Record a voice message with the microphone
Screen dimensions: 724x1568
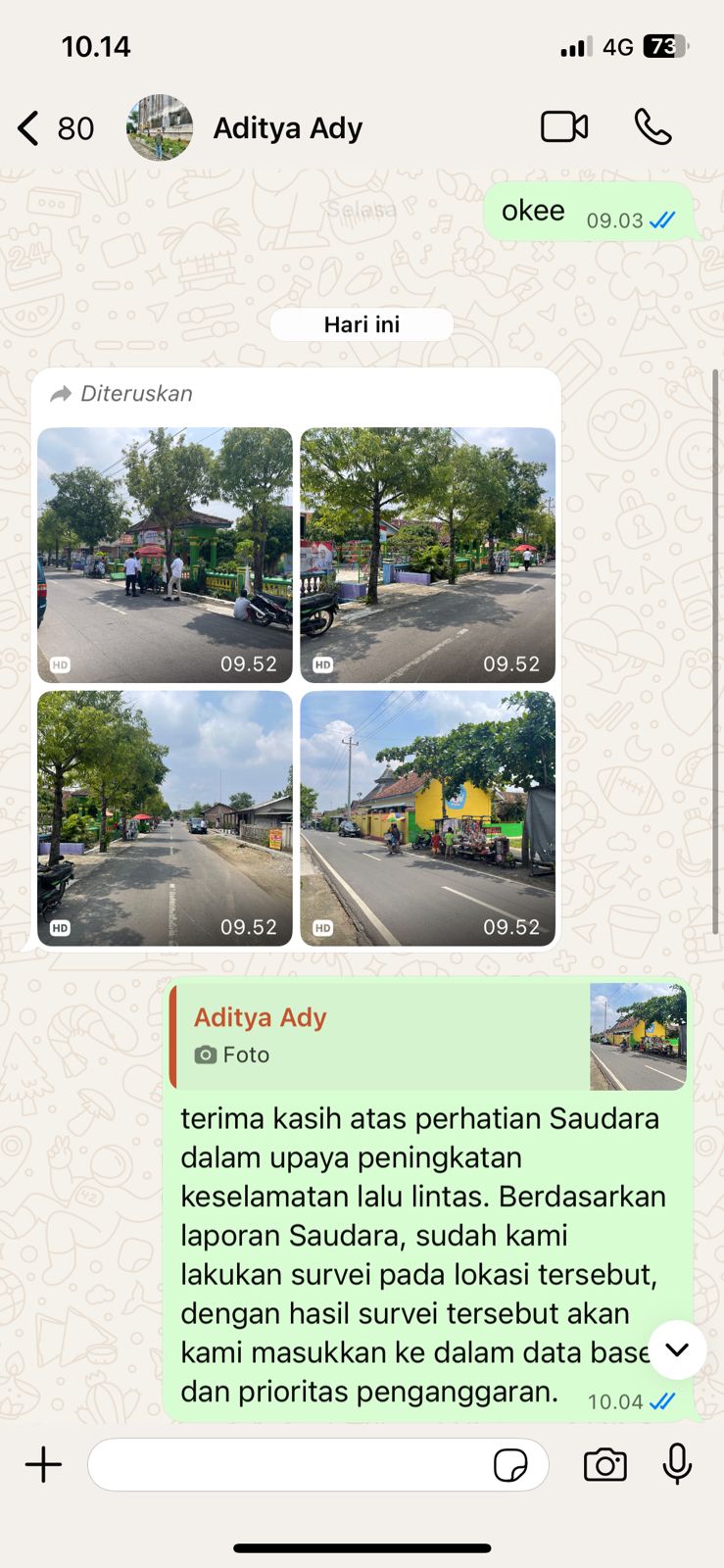[x=677, y=1465]
